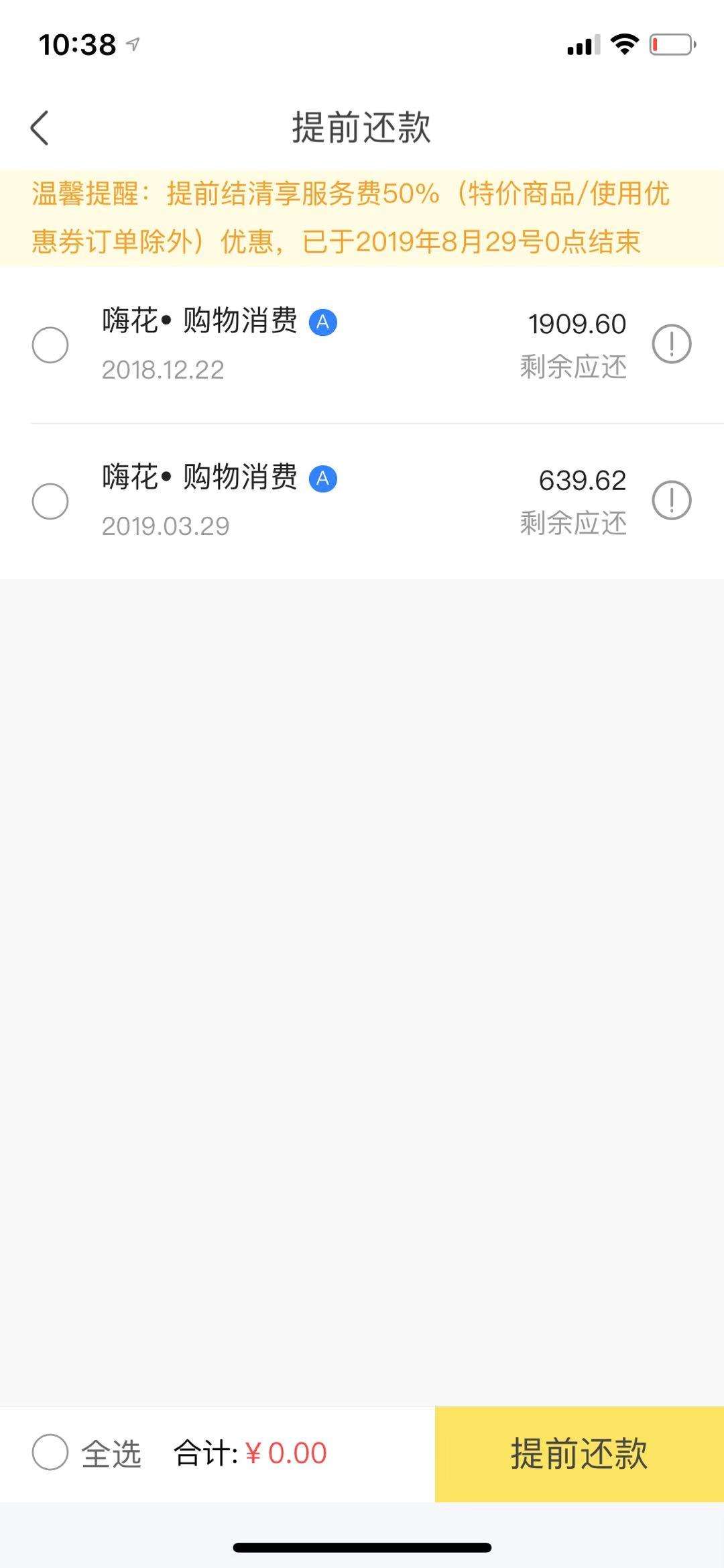Tap the yellow 提前还款 button
724x1568 pixels.
(579, 1453)
